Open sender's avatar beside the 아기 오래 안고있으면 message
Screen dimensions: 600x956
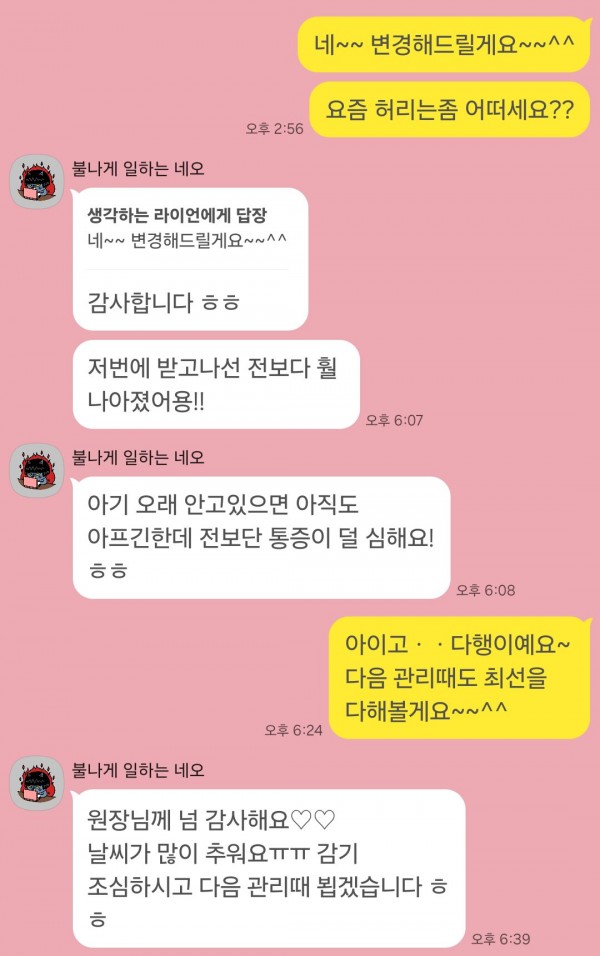point(37,471)
